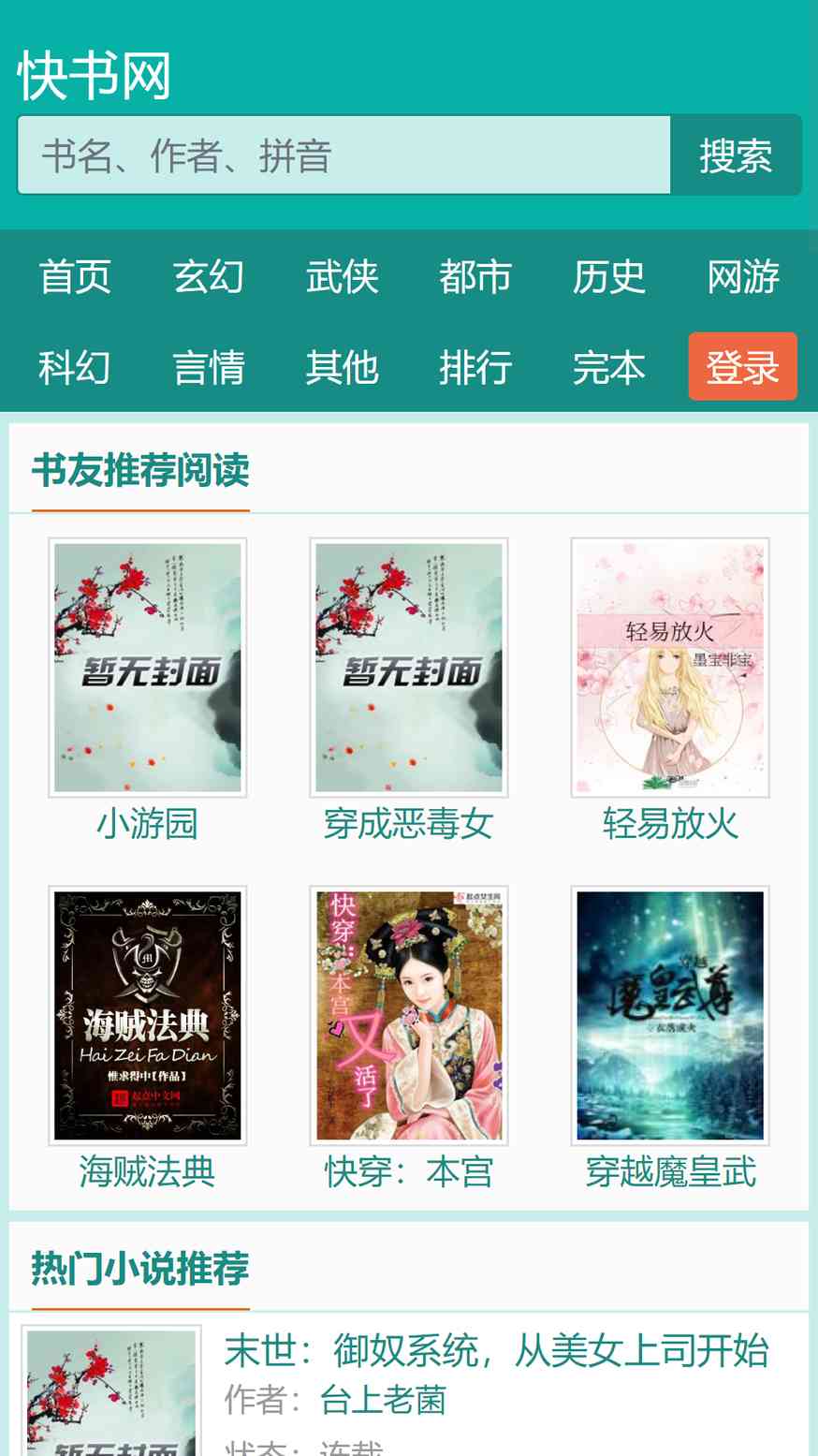Tap the orange 登录 login button
This screenshot has height=1456, width=818.
[743, 367]
